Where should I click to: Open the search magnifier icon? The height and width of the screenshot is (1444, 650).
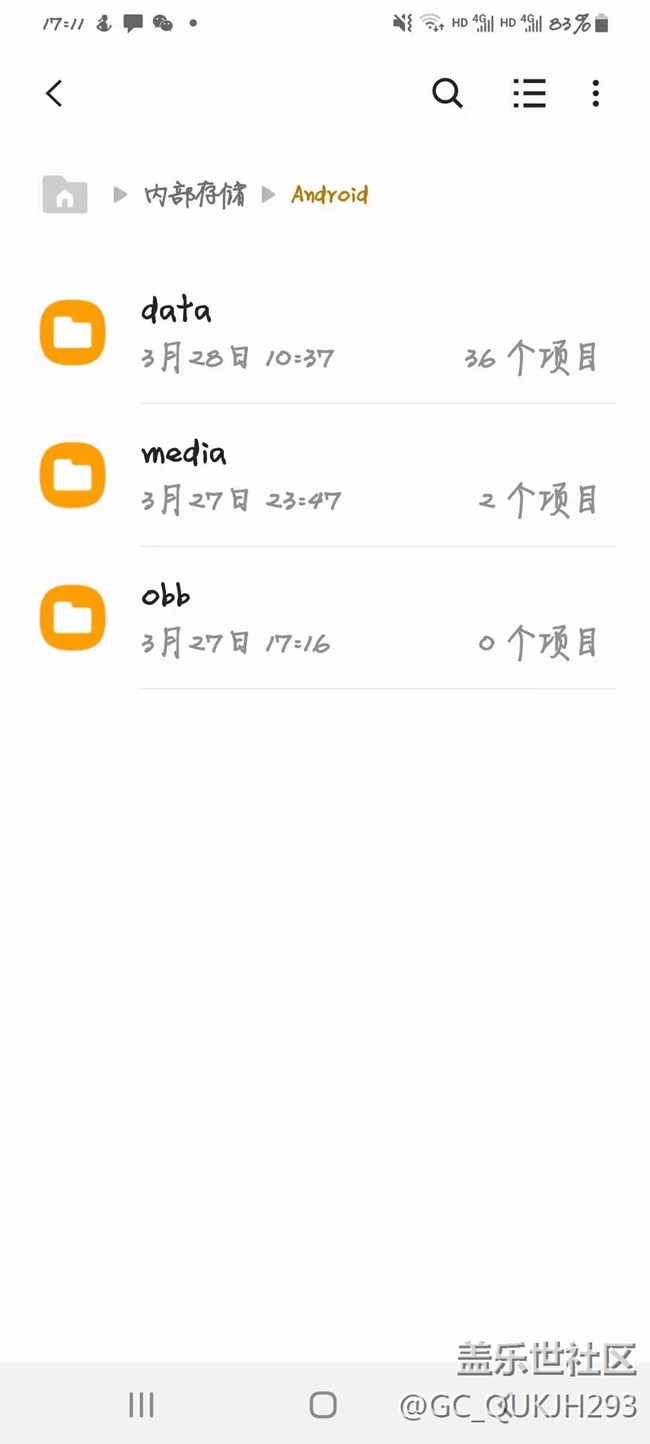(447, 93)
